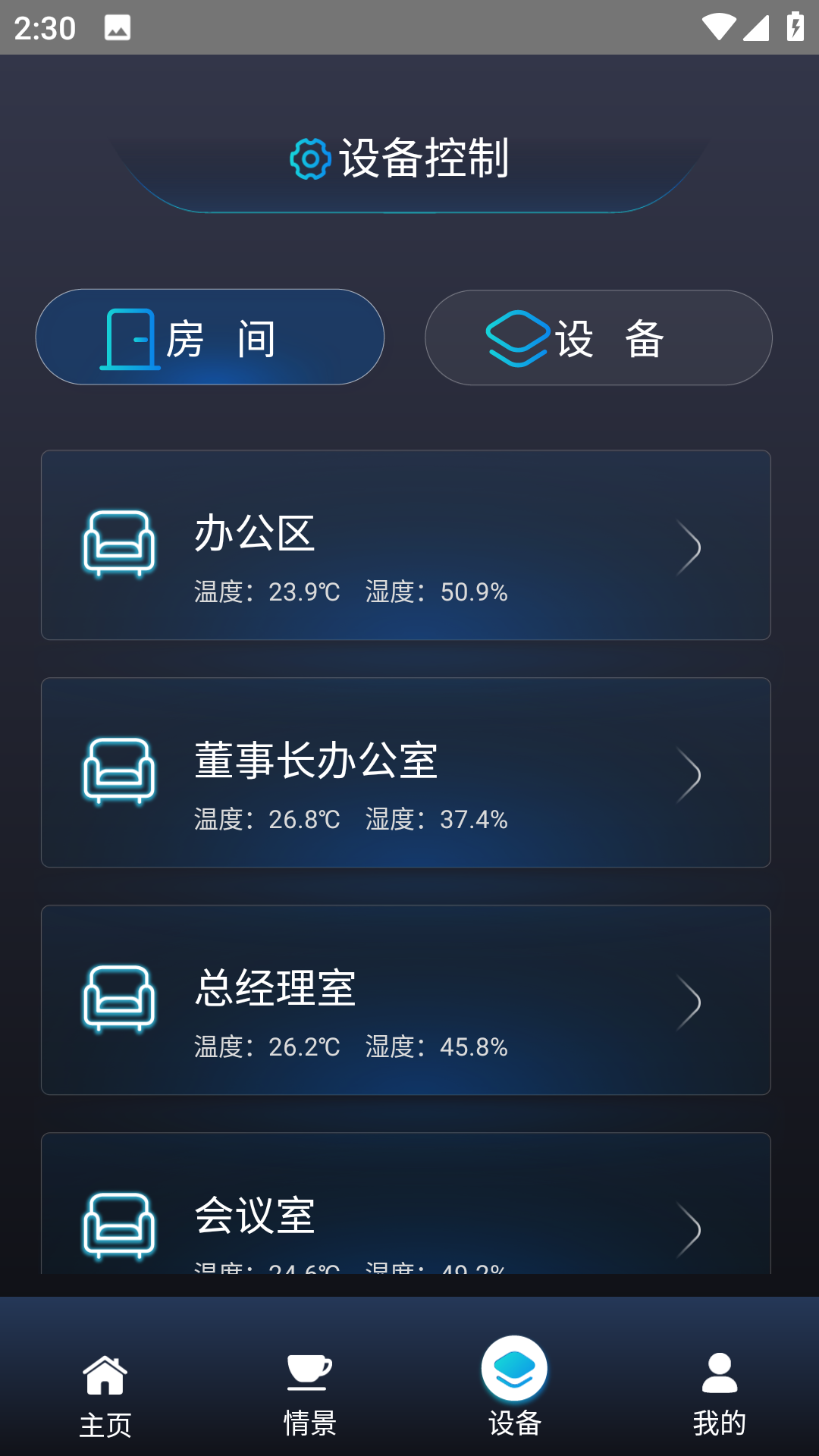The width and height of the screenshot is (819, 1456).
Task: Switch to the 情景 tab
Action: click(309, 1394)
